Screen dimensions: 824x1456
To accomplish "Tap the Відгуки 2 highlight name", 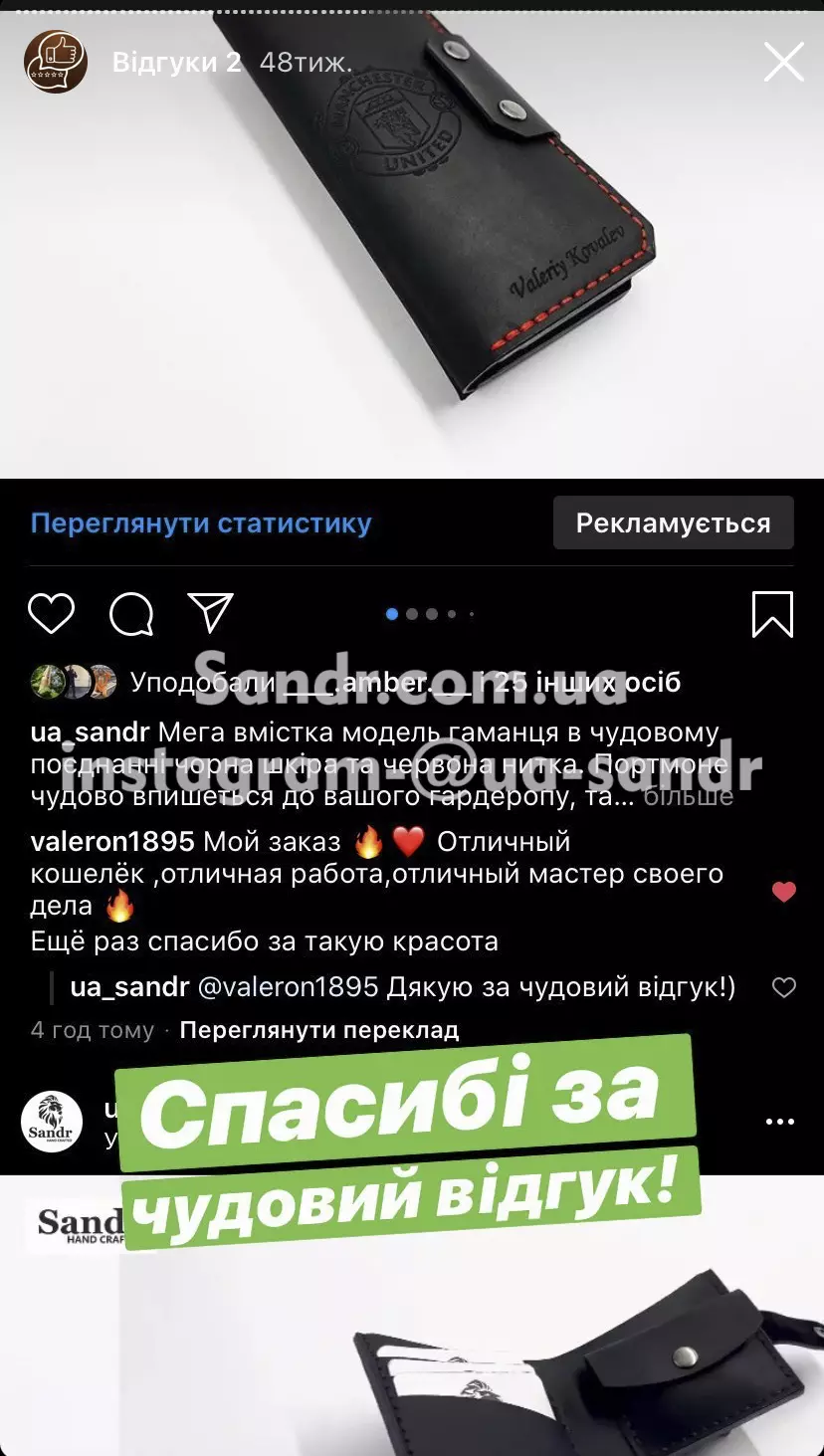I will coord(176,63).
